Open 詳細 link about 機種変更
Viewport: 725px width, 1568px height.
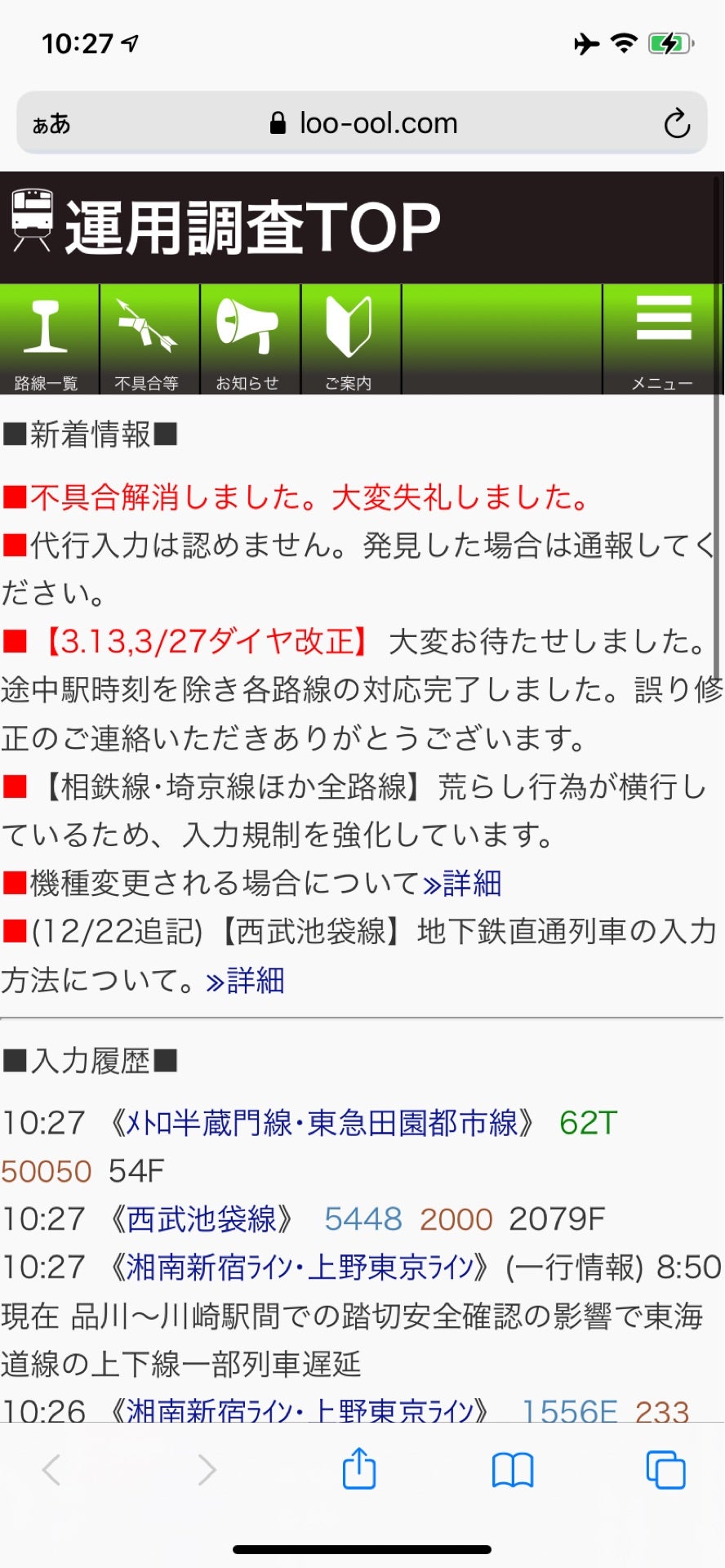462,884
